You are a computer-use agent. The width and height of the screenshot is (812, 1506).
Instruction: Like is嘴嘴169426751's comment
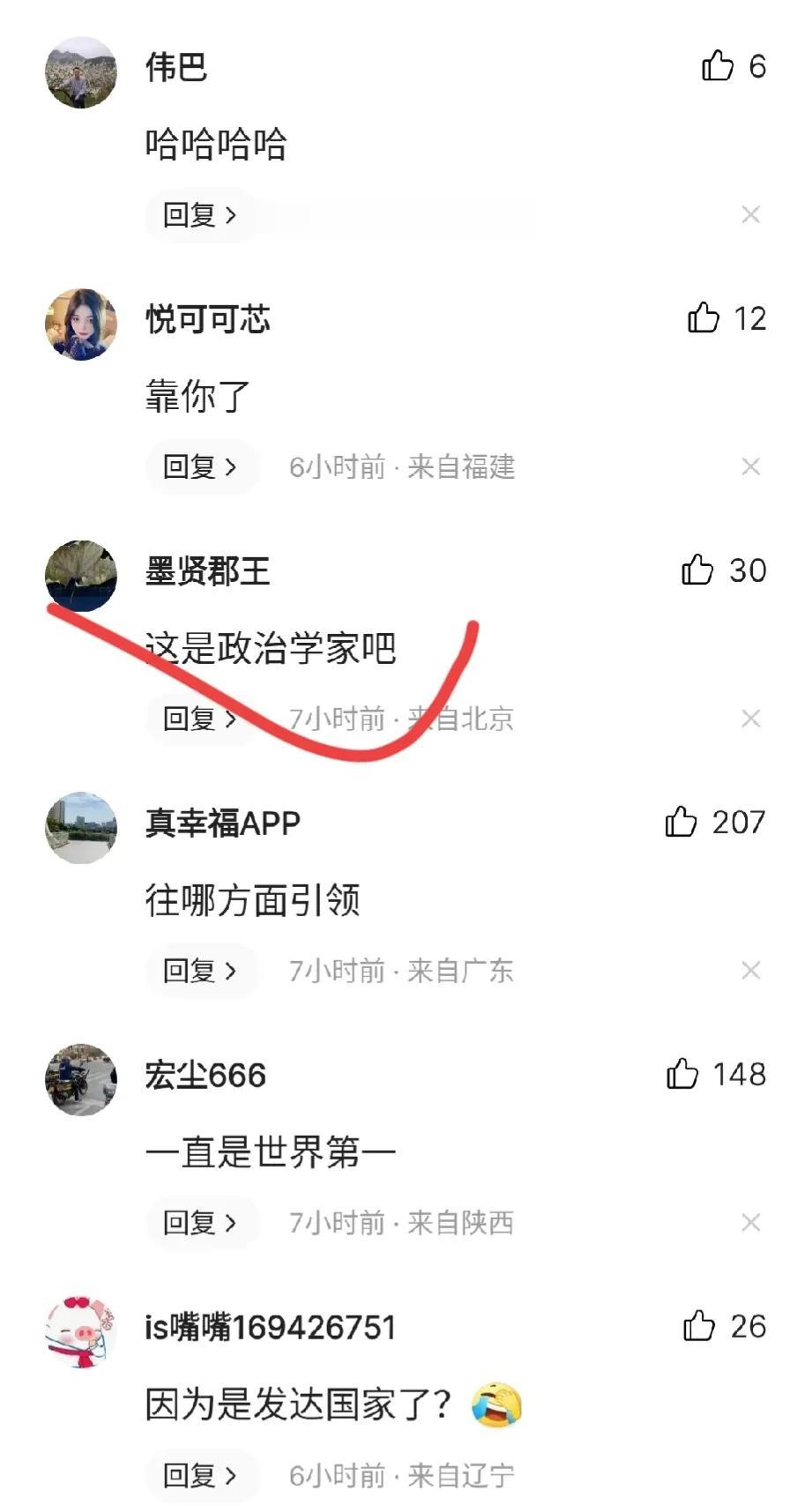click(x=699, y=1326)
